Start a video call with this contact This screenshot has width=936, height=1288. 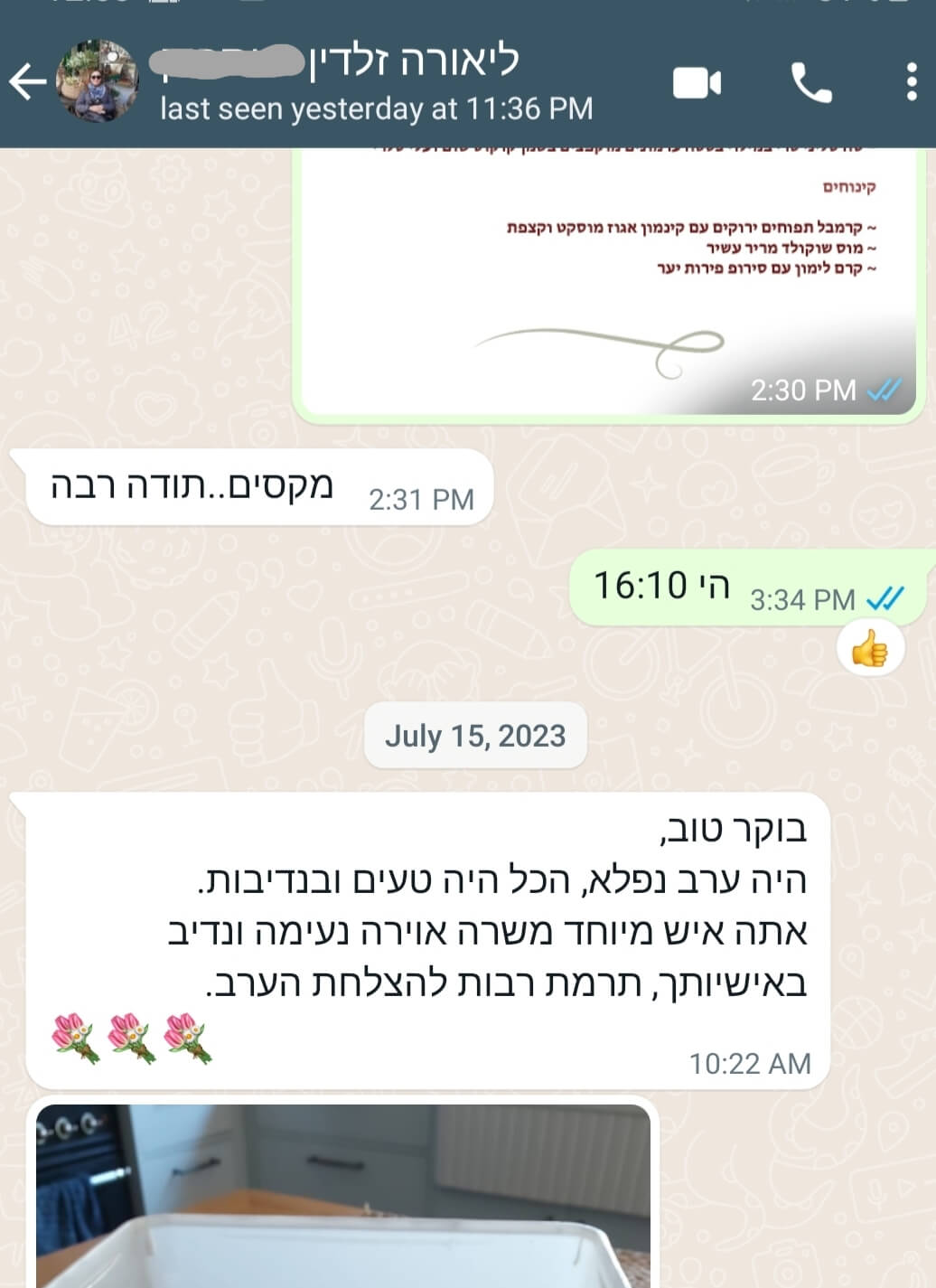coord(697,83)
